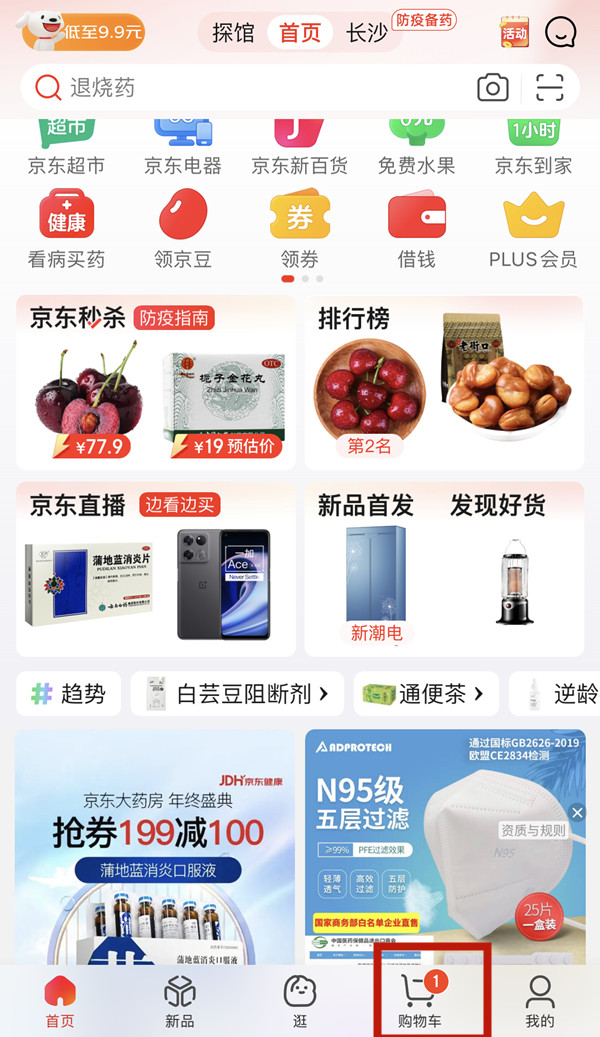
Task: Open the PLUS会员 membership shortcut
Action: click(533, 232)
